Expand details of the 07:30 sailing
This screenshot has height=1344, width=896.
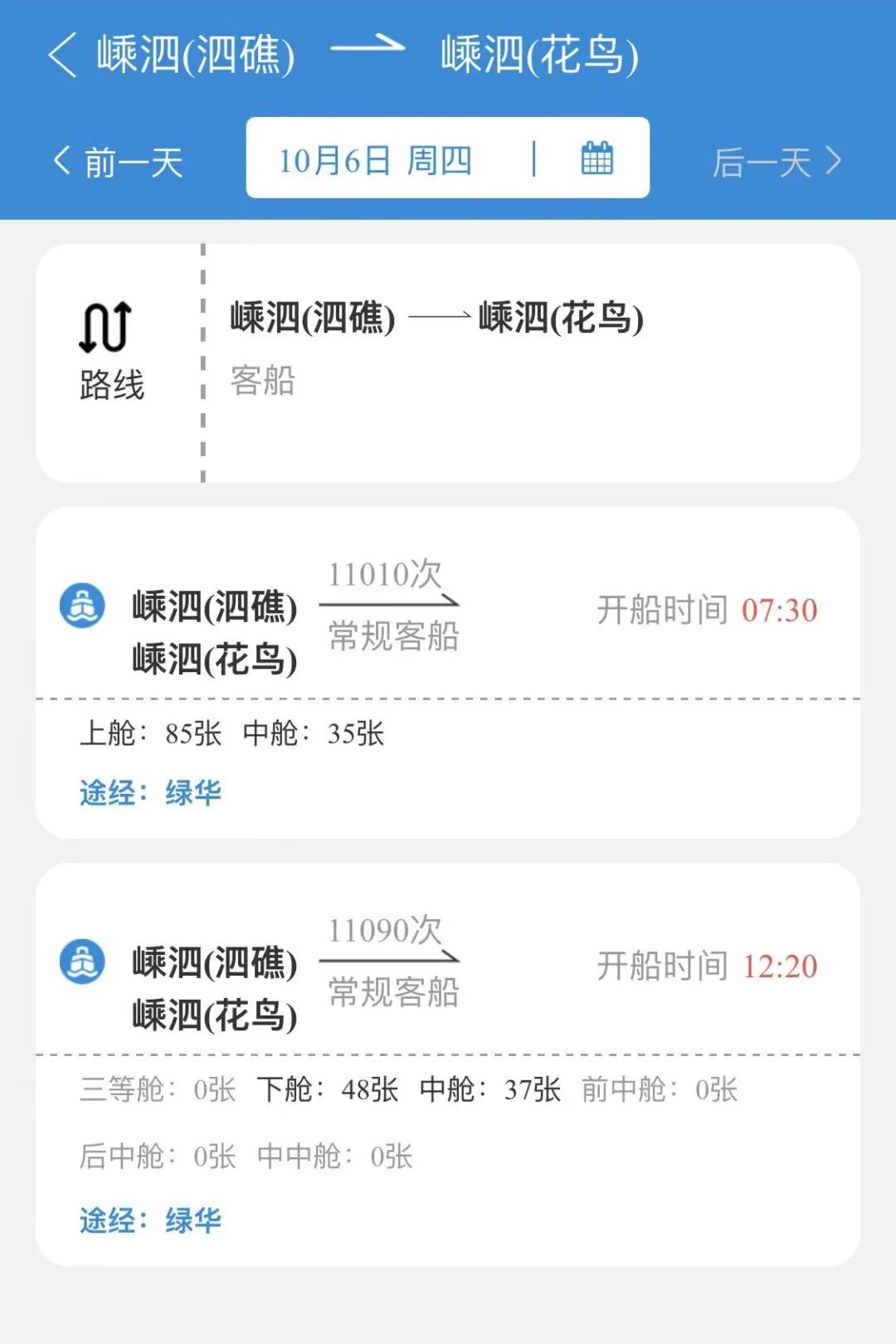[448, 610]
